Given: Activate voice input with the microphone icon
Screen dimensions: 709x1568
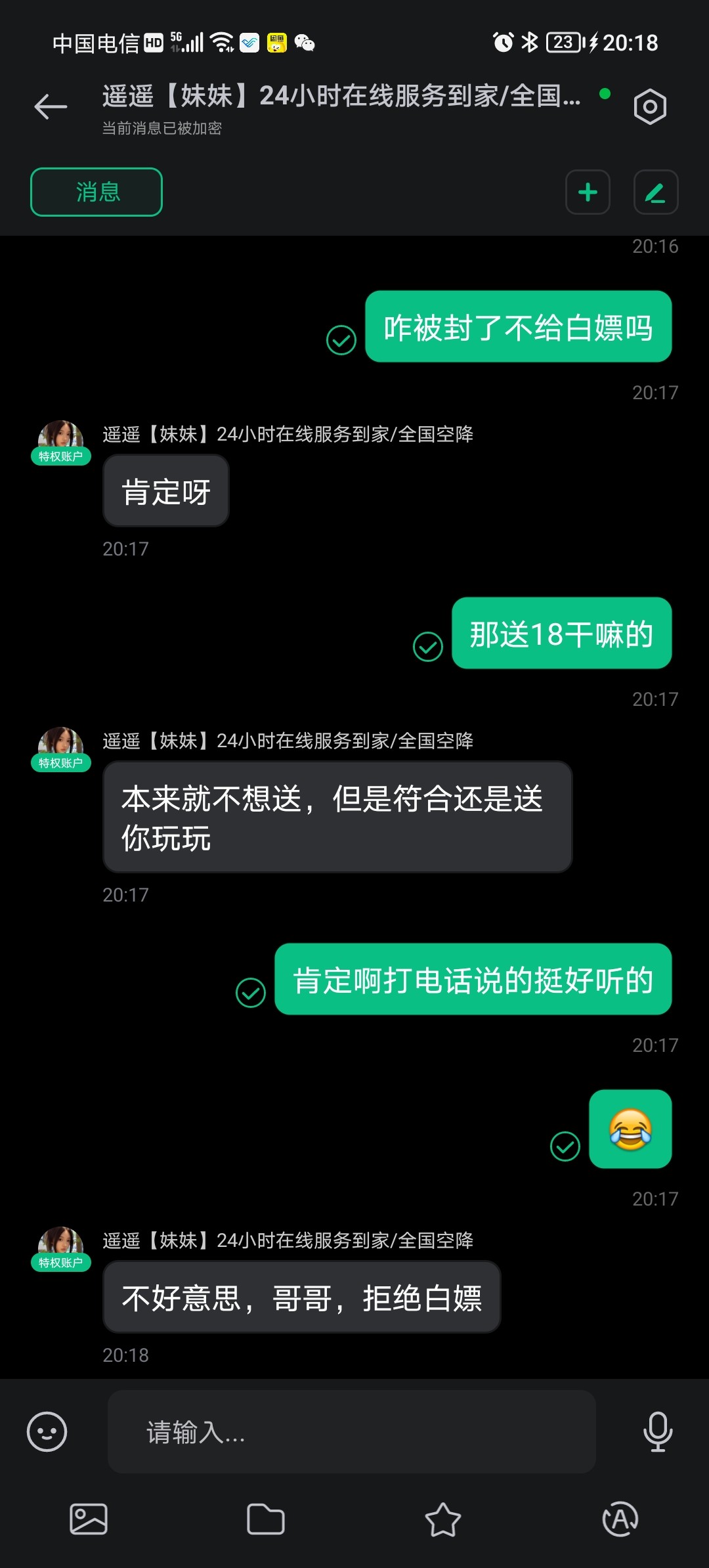Looking at the screenshot, I should tap(658, 1431).
